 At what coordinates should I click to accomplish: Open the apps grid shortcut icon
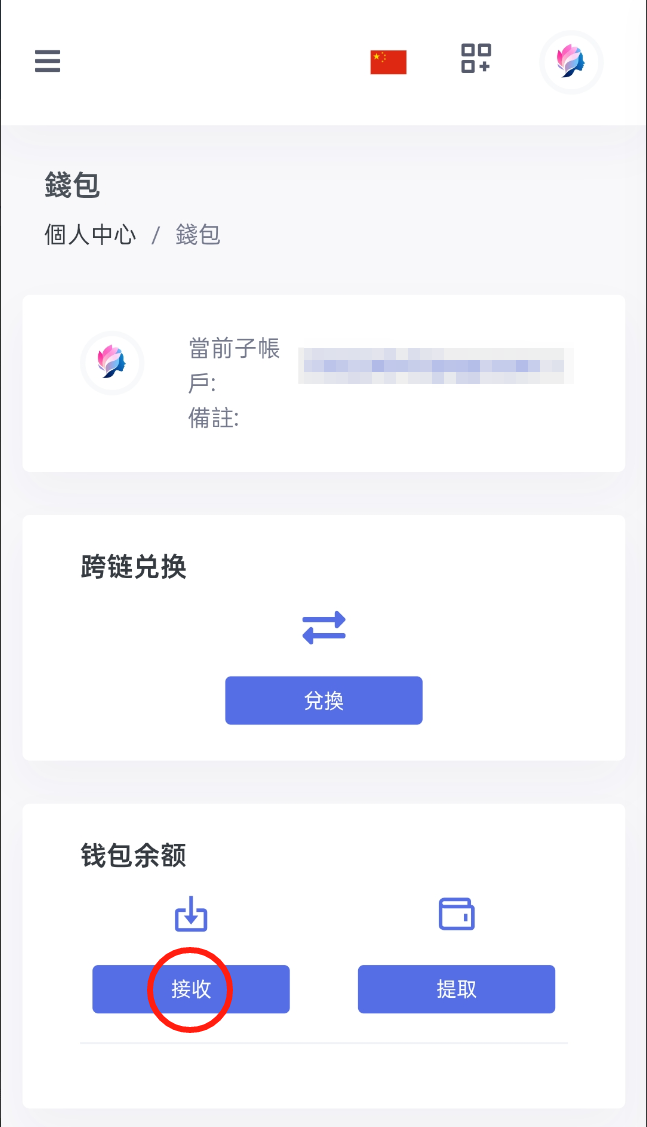[x=475, y=59]
